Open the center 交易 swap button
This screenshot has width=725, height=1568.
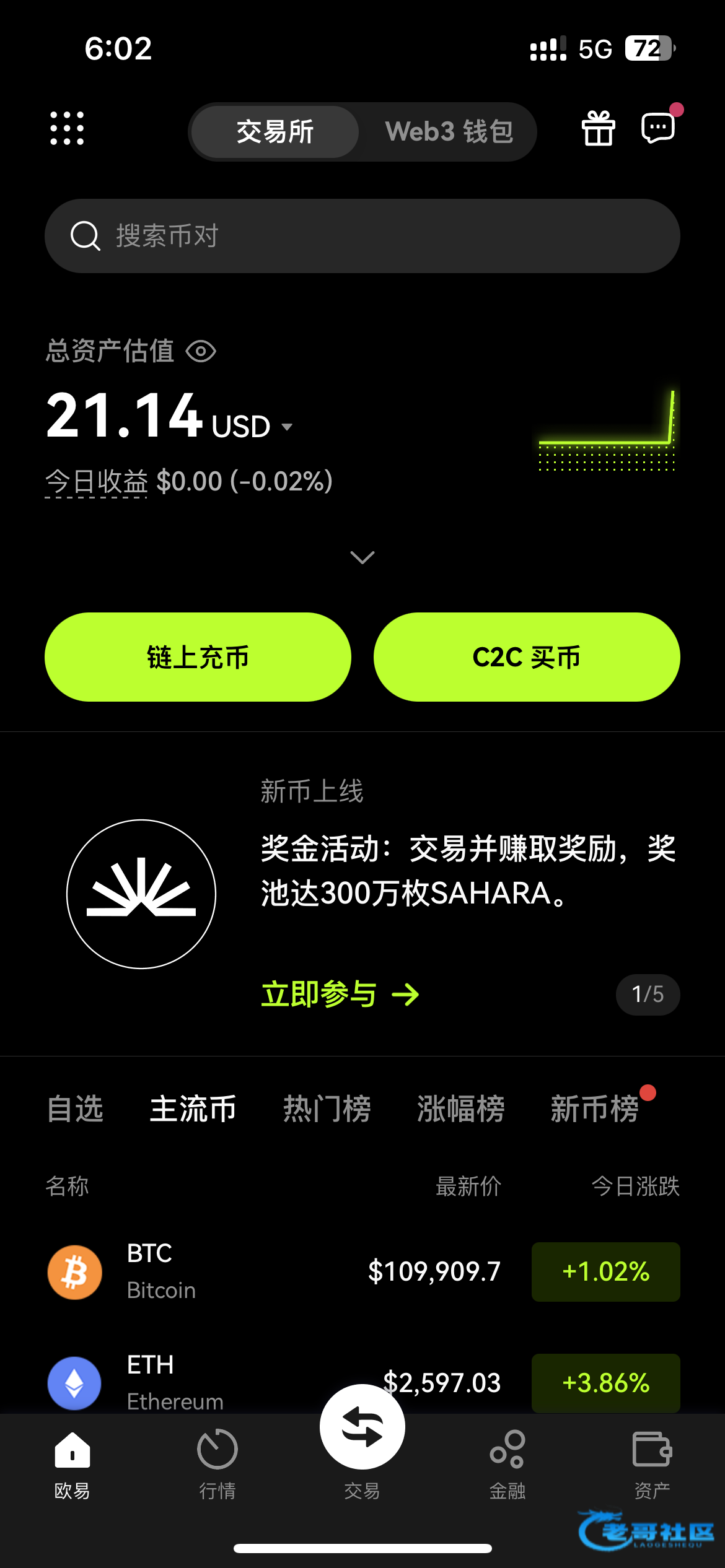tap(362, 1427)
